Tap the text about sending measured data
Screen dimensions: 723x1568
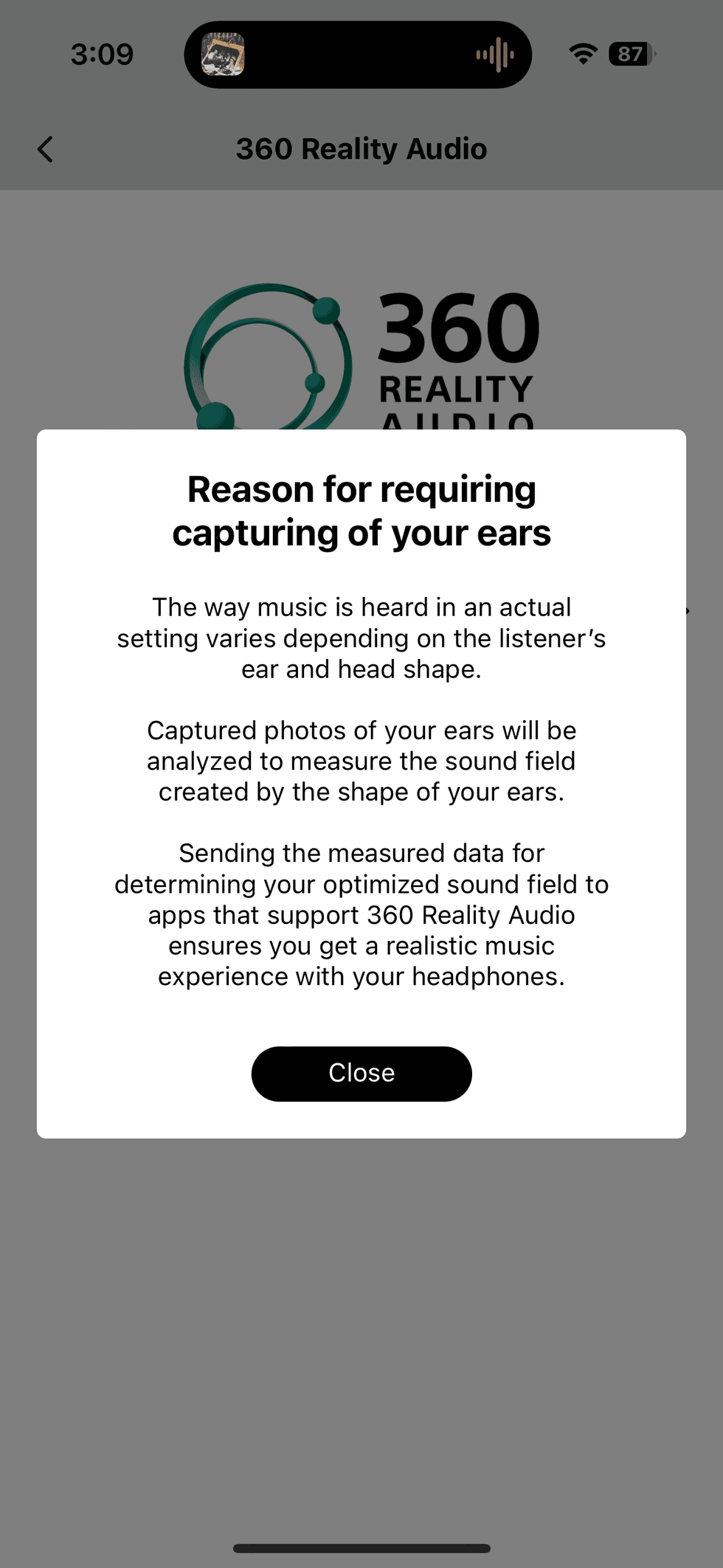[x=361, y=914]
